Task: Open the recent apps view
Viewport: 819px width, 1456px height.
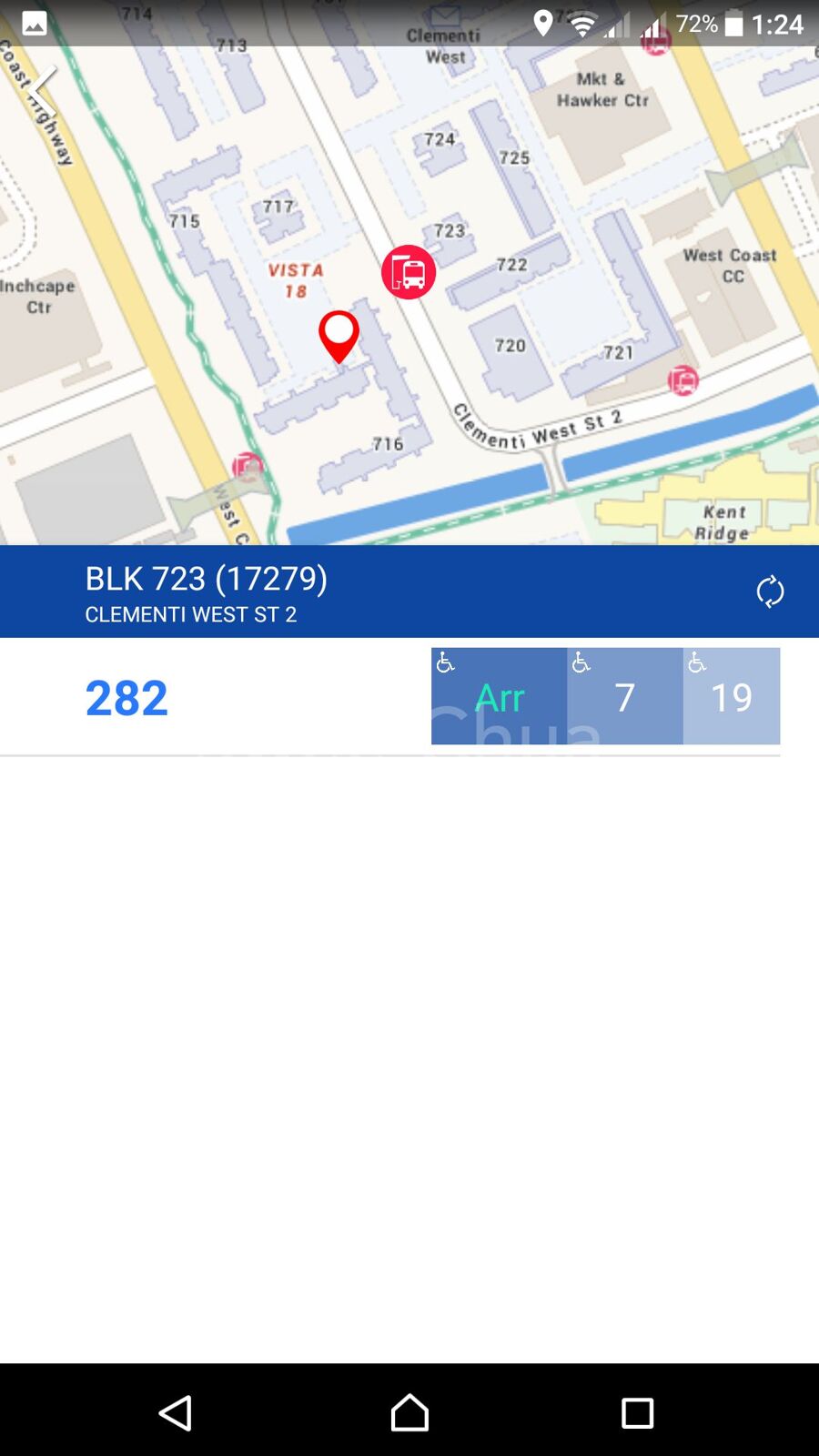Action: 637,1413
